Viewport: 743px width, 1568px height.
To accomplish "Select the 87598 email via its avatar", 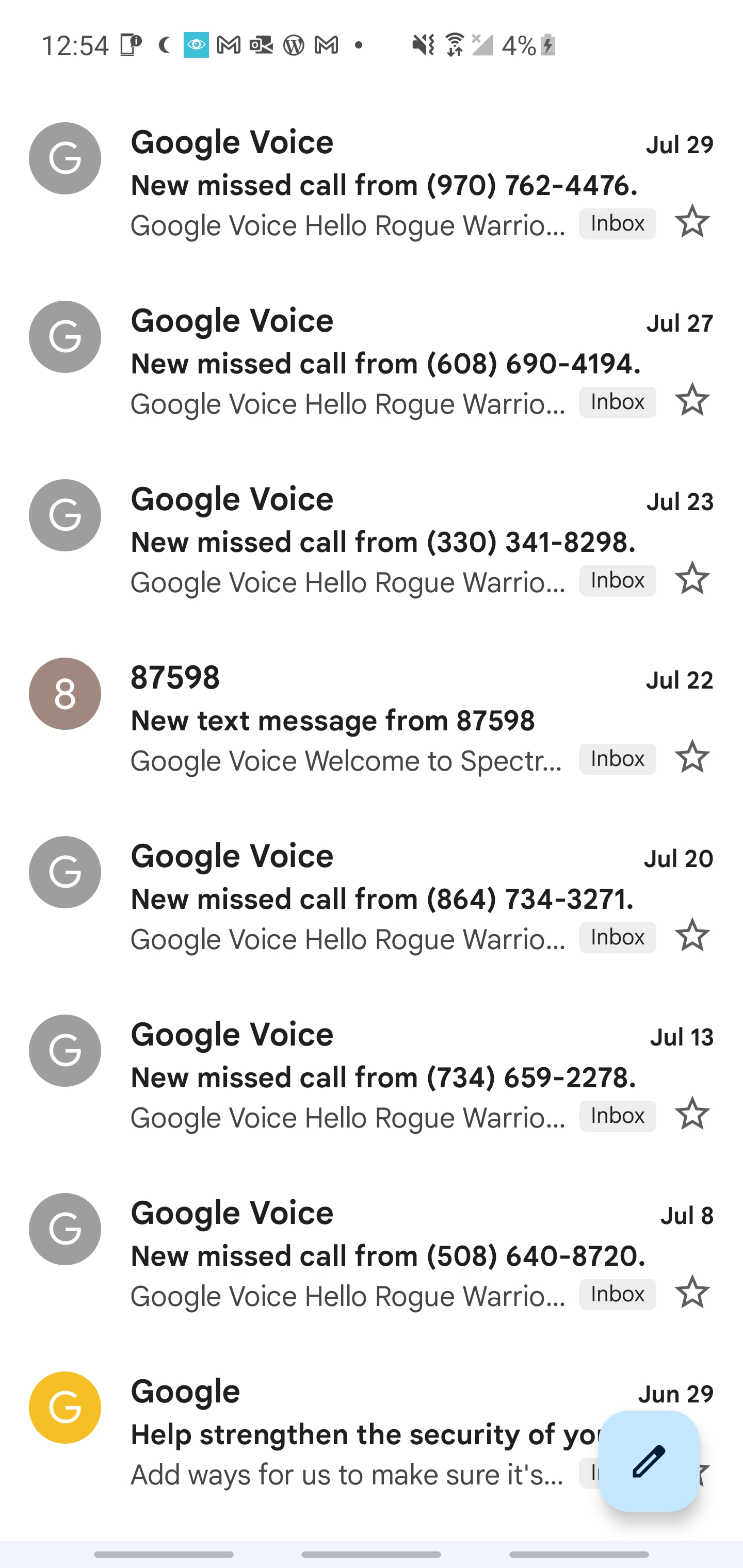I will (65, 694).
